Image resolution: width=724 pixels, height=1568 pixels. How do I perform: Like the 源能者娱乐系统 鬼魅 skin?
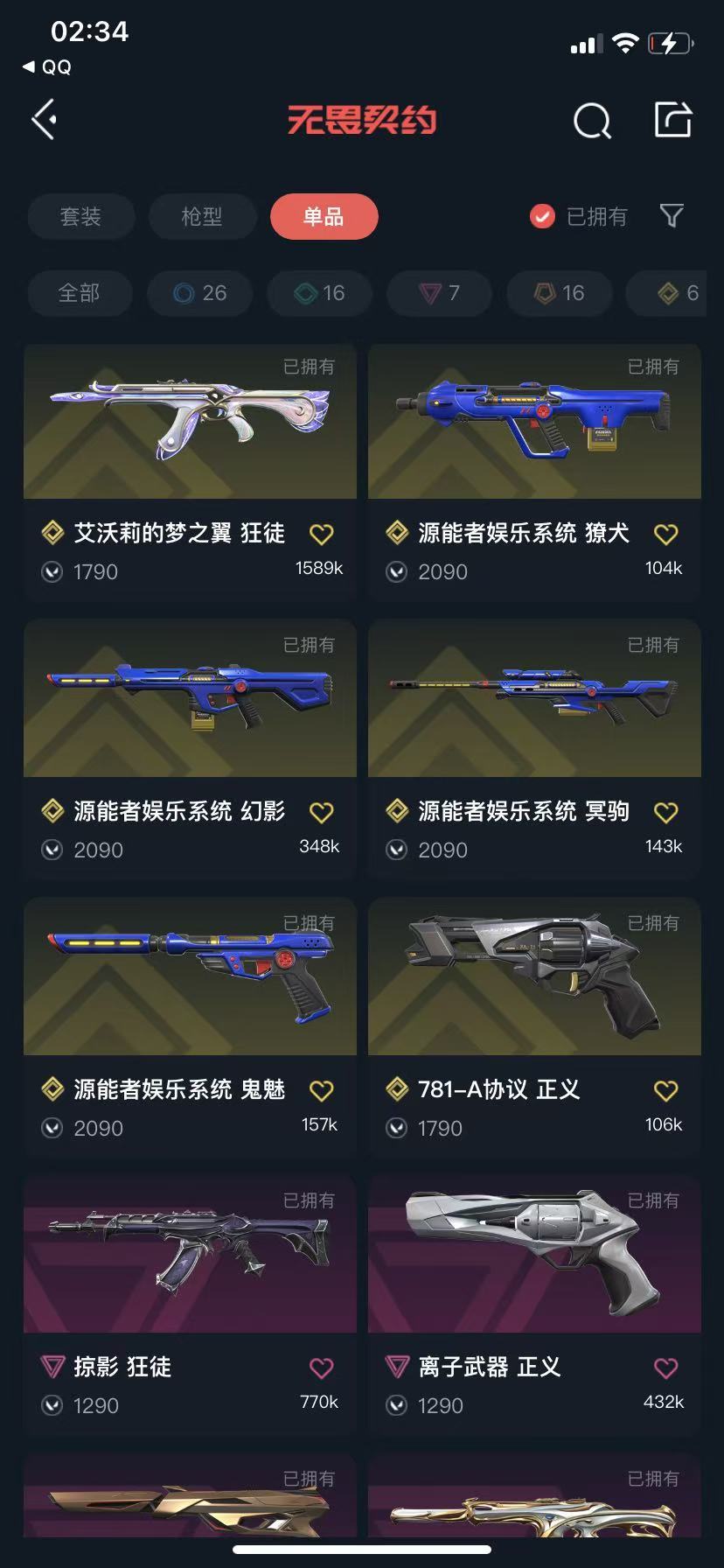321,1091
